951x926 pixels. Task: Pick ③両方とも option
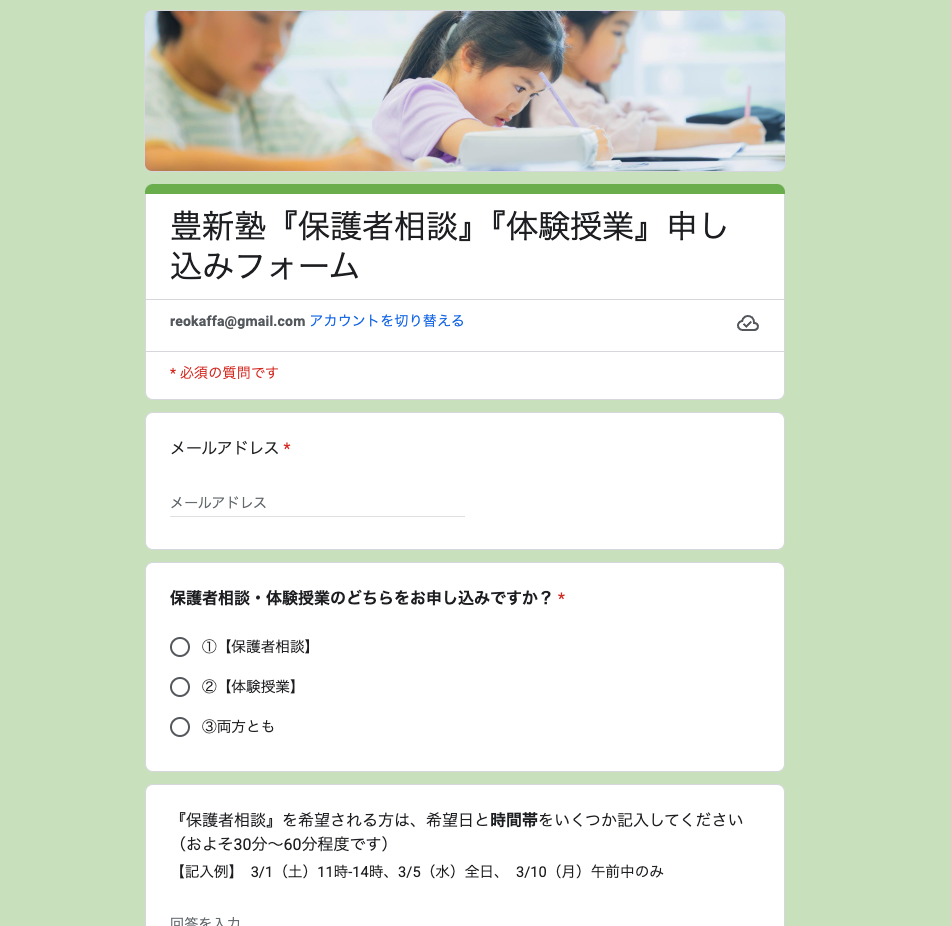pyautogui.click(x=180, y=727)
